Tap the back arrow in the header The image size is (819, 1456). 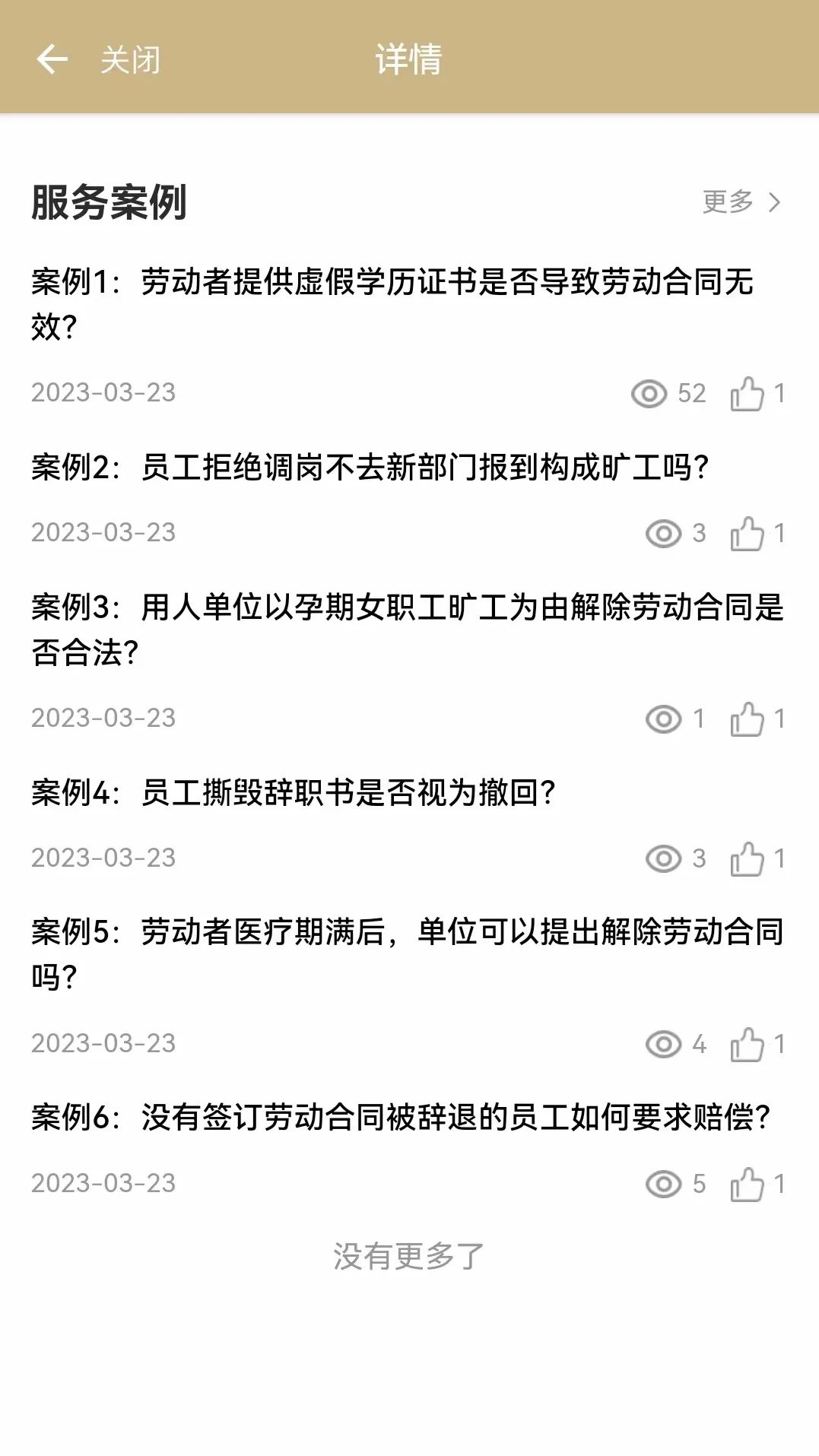pyautogui.click(x=52, y=59)
